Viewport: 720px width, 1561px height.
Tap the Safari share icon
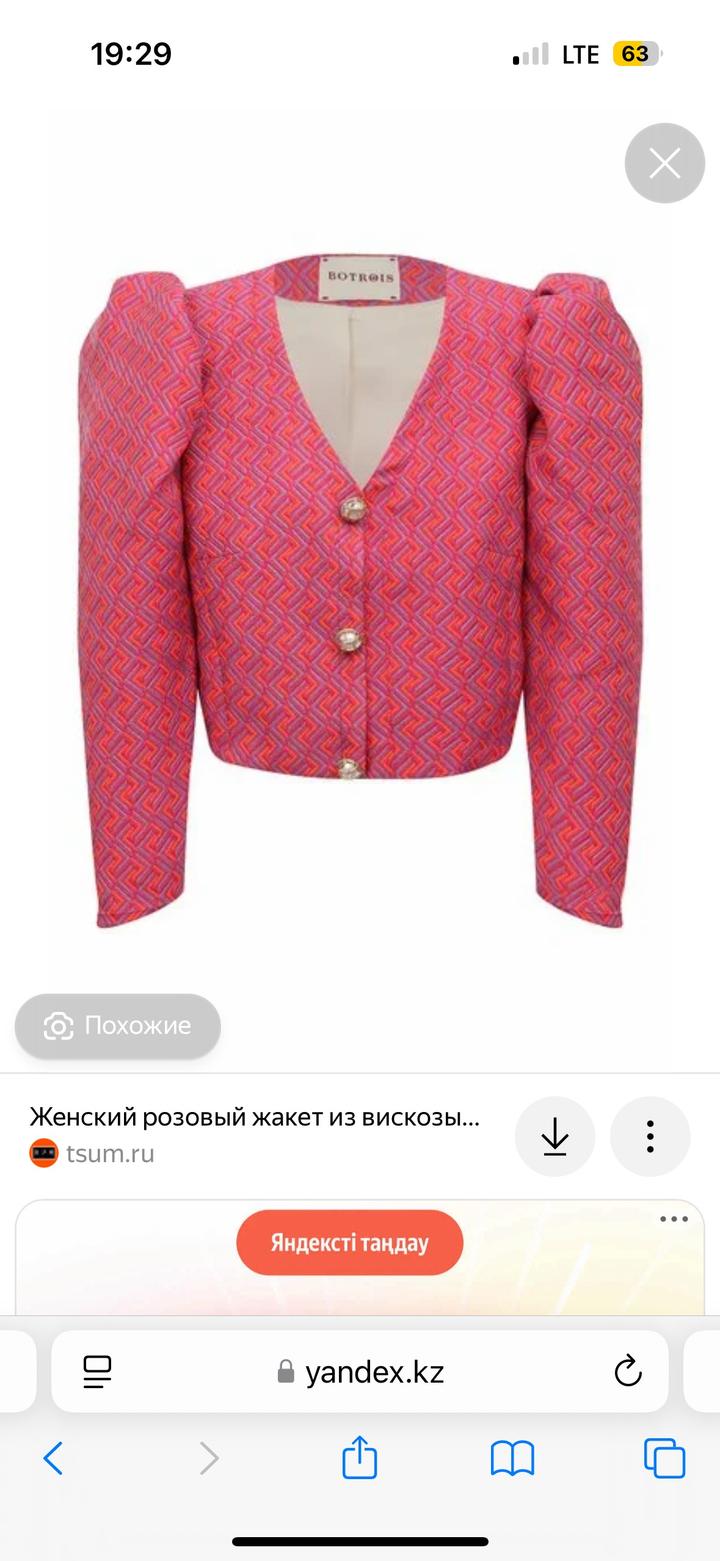[360, 1459]
